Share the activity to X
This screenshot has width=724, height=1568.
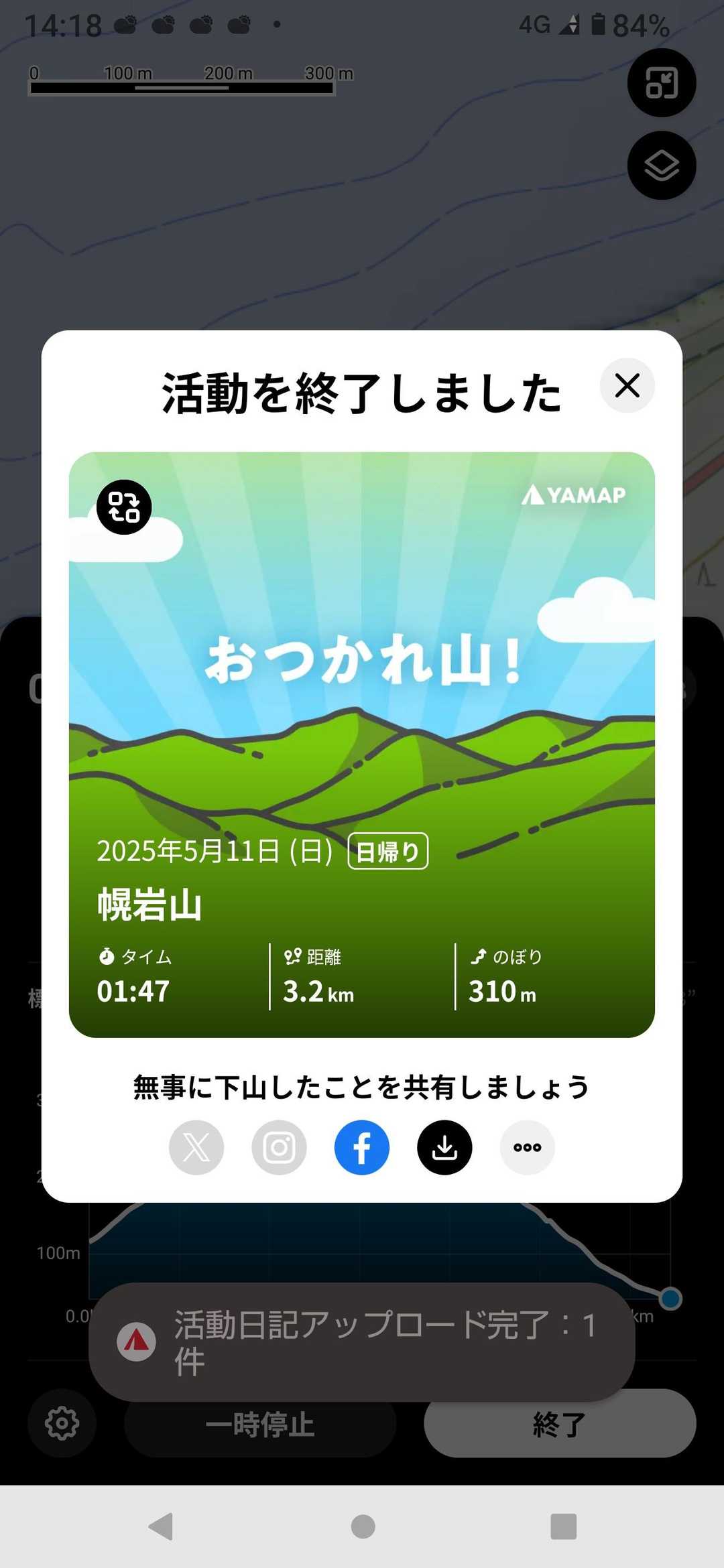pos(196,1148)
